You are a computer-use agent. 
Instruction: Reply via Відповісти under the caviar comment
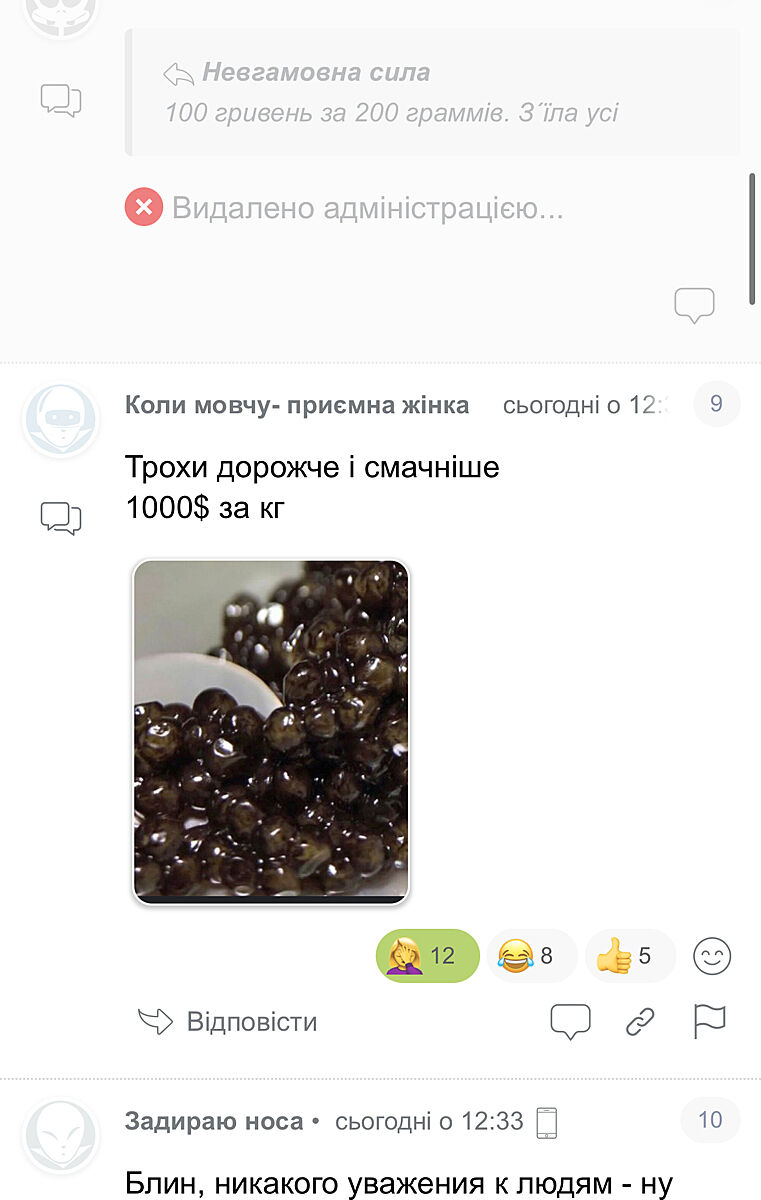(x=228, y=1021)
